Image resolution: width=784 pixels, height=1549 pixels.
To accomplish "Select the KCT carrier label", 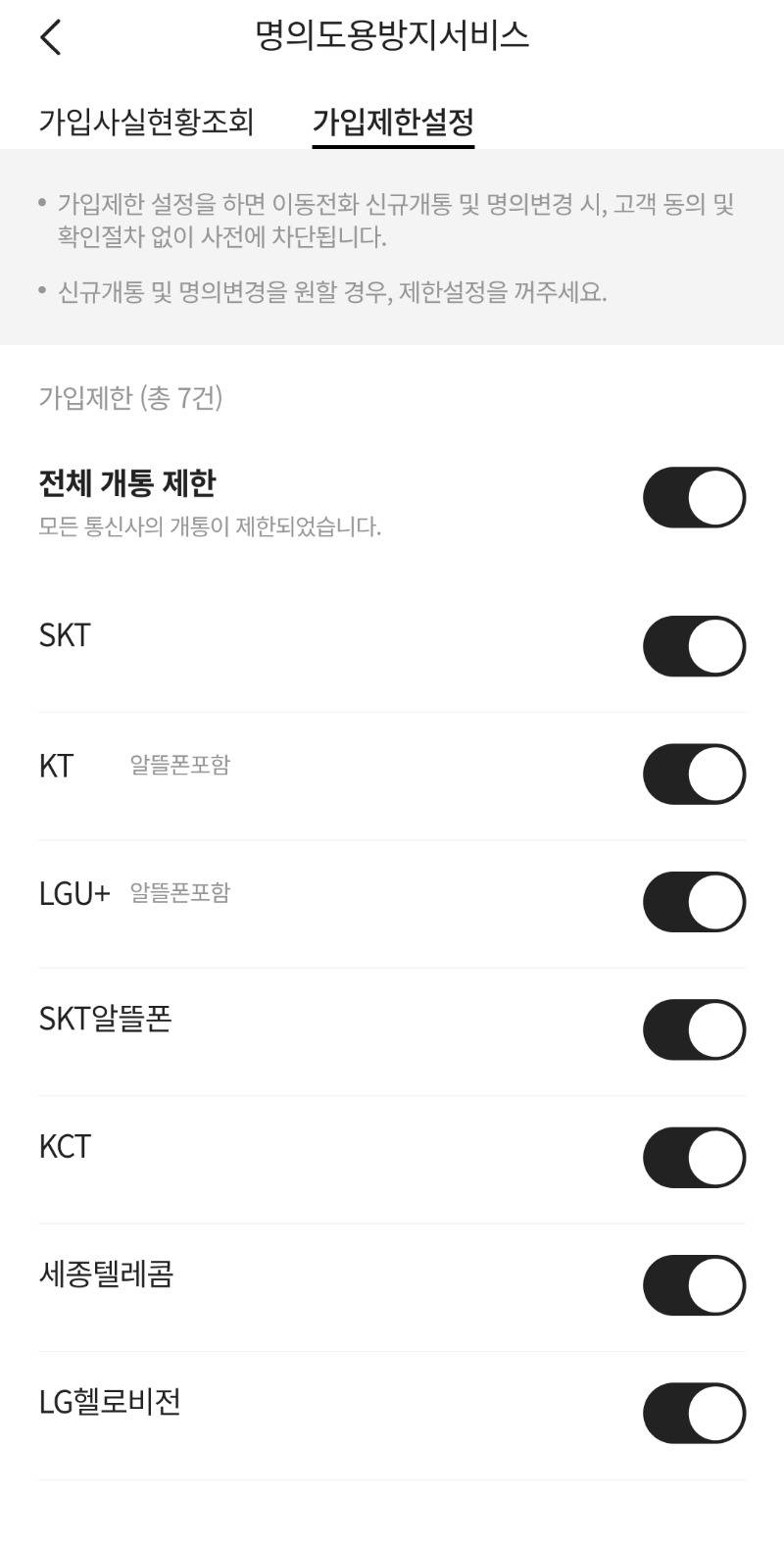I will [x=64, y=1145].
